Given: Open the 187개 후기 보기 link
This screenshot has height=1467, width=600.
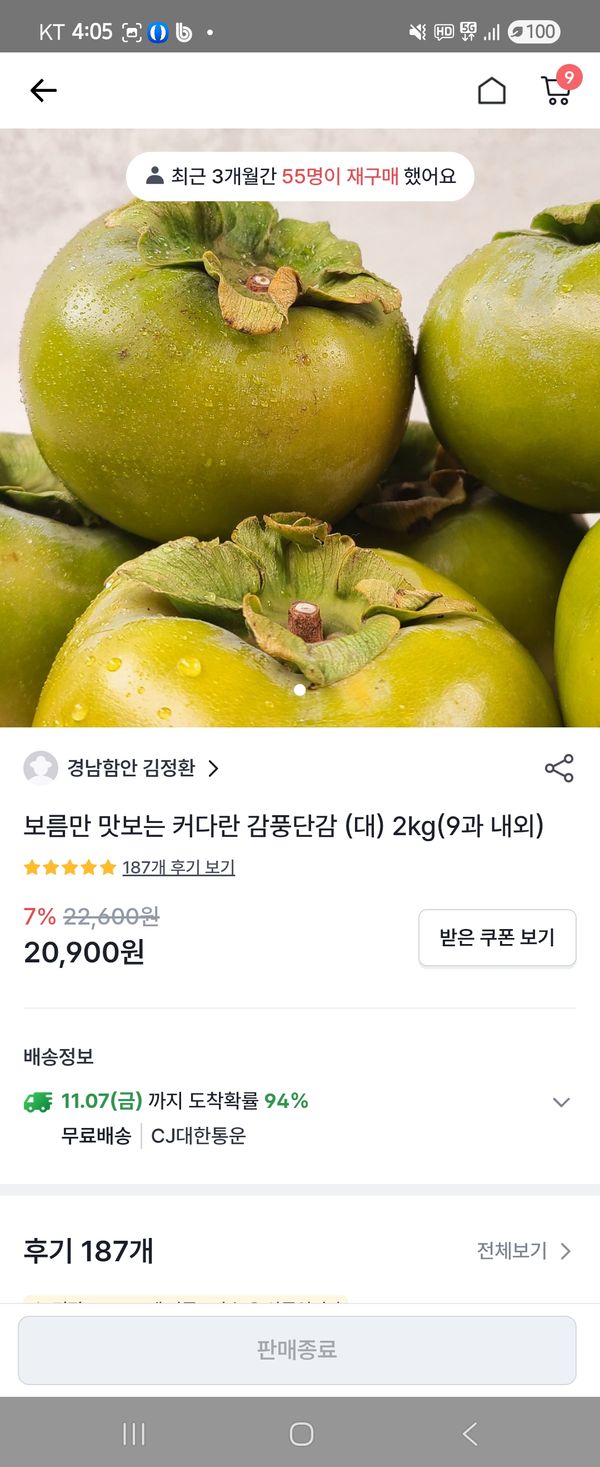Looking at the screenshot, I should tap(178, 867).
